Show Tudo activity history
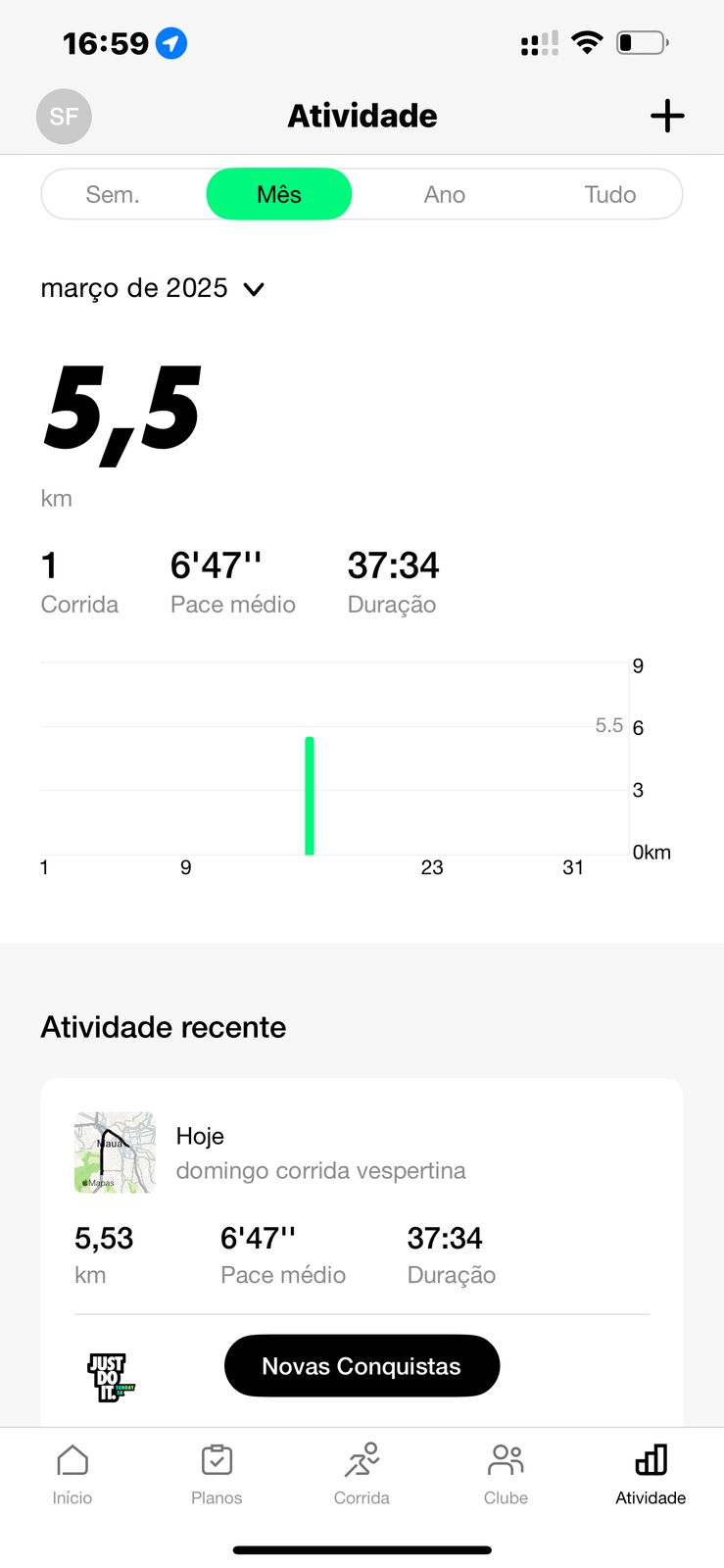Viewport: 724px width, 1568px height. (x=610, y=194)
